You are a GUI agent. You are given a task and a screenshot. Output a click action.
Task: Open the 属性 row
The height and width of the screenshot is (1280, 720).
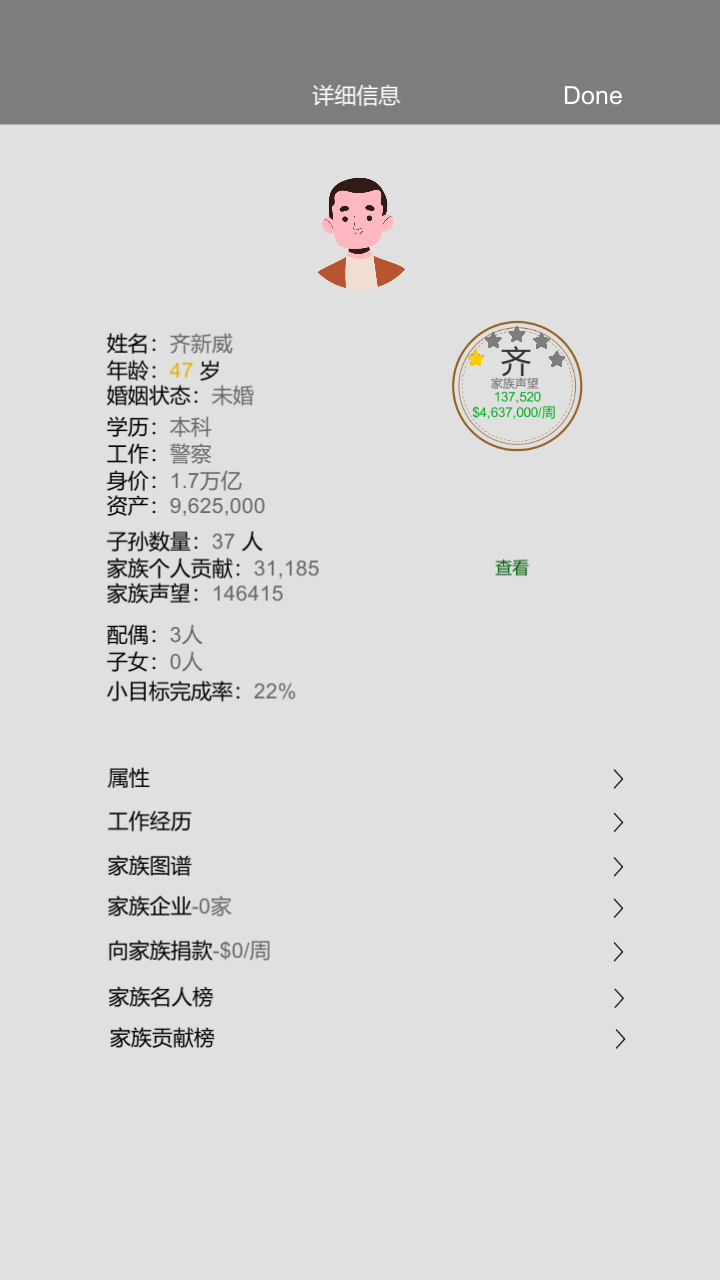365,779
